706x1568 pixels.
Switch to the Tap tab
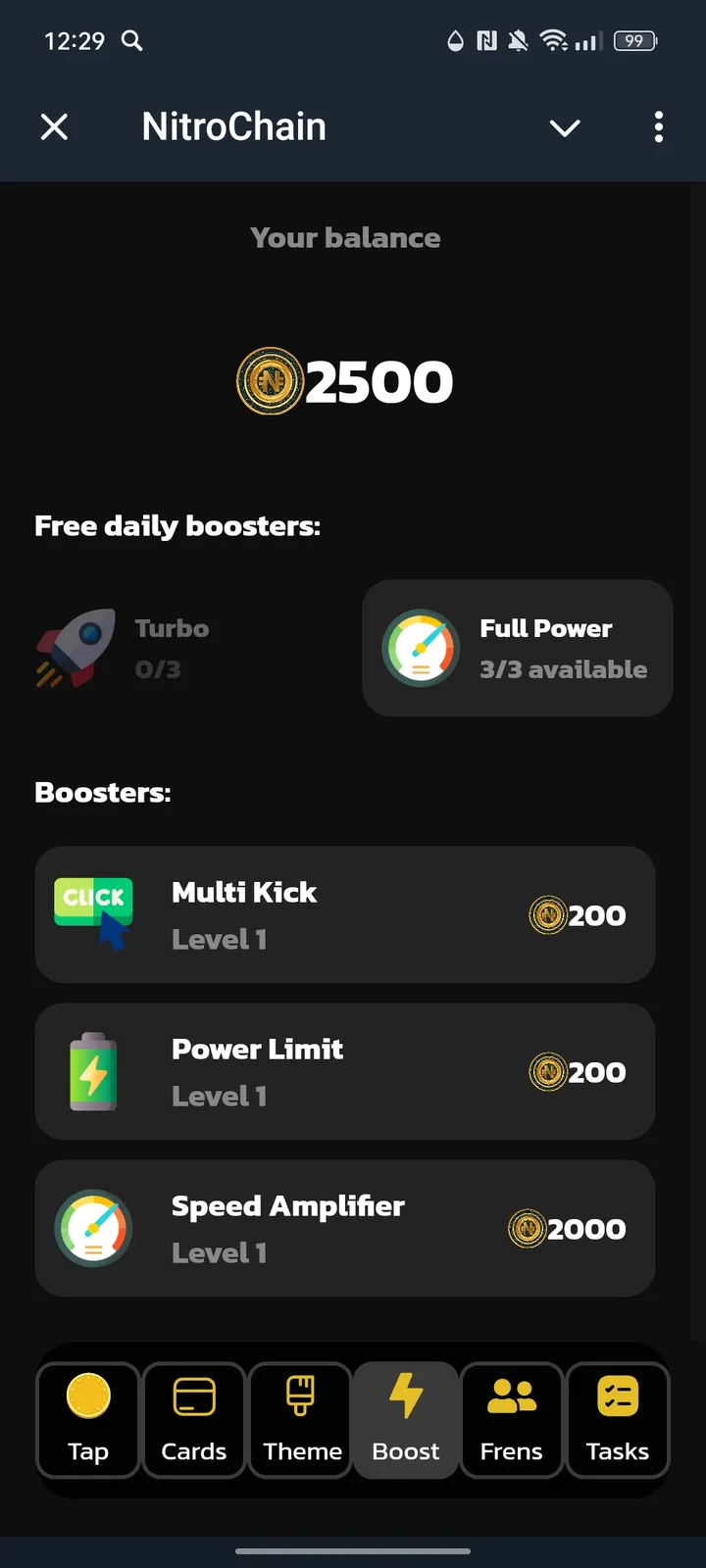pos(88,1419)
